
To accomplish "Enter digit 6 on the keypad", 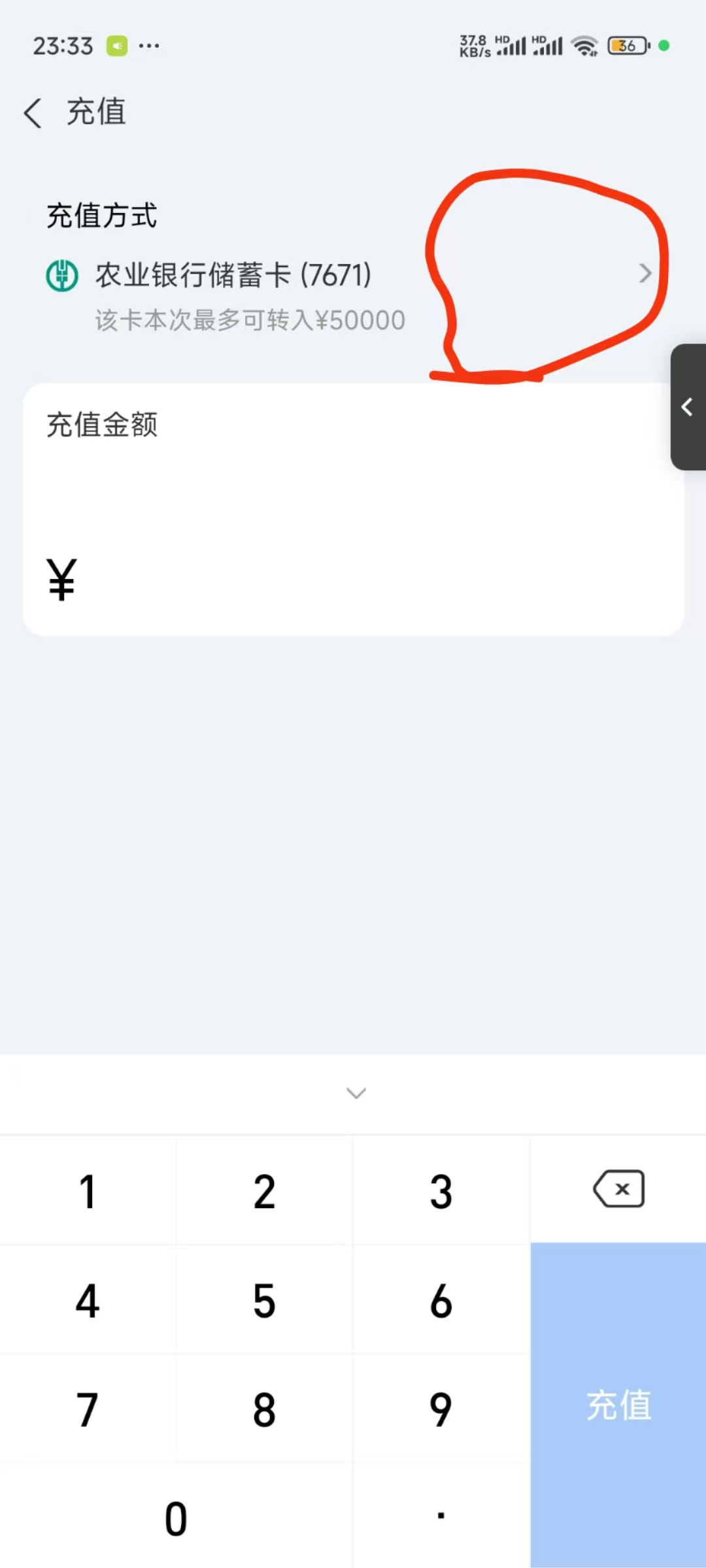I will pyautogui.click(x=441, y=1301).
